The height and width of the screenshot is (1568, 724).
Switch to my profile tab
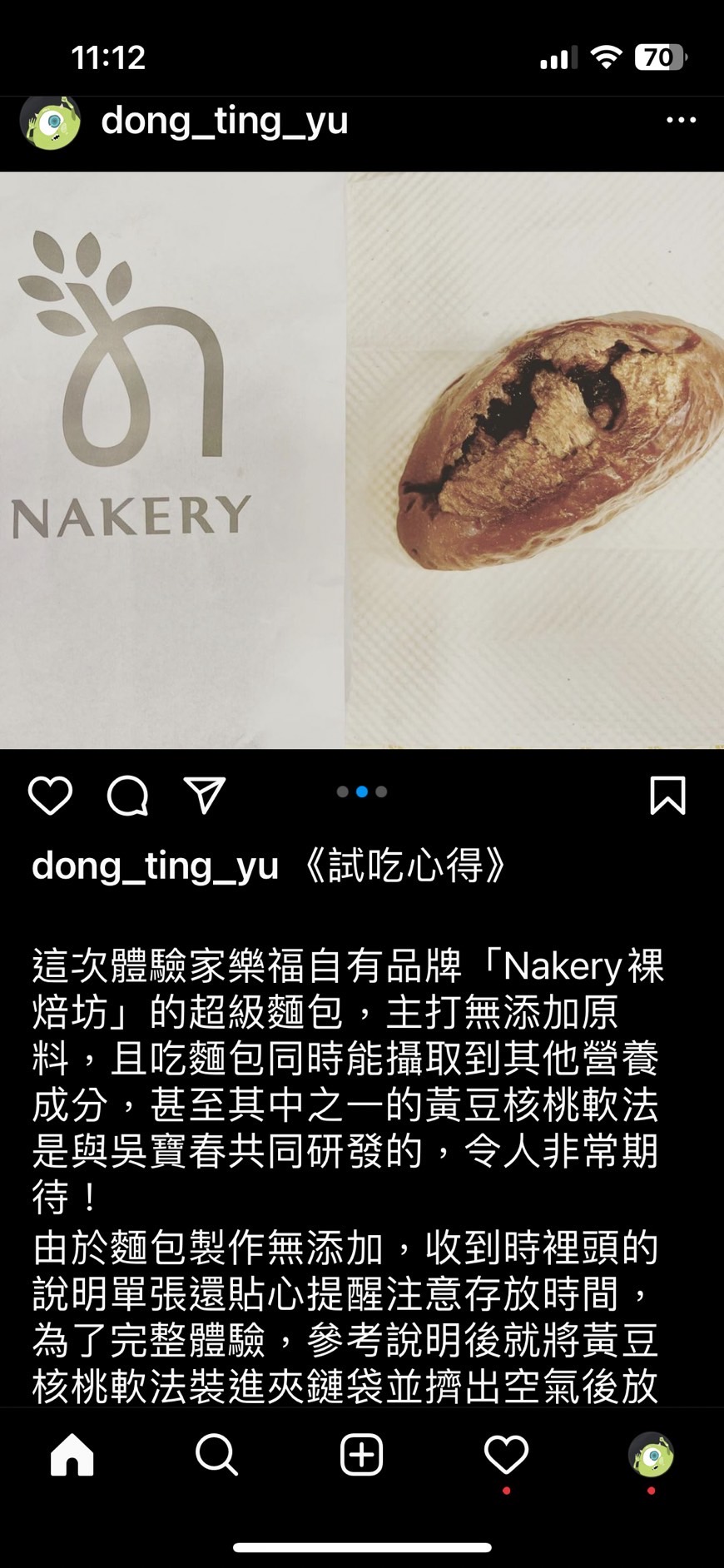[x=651, y=1455]
